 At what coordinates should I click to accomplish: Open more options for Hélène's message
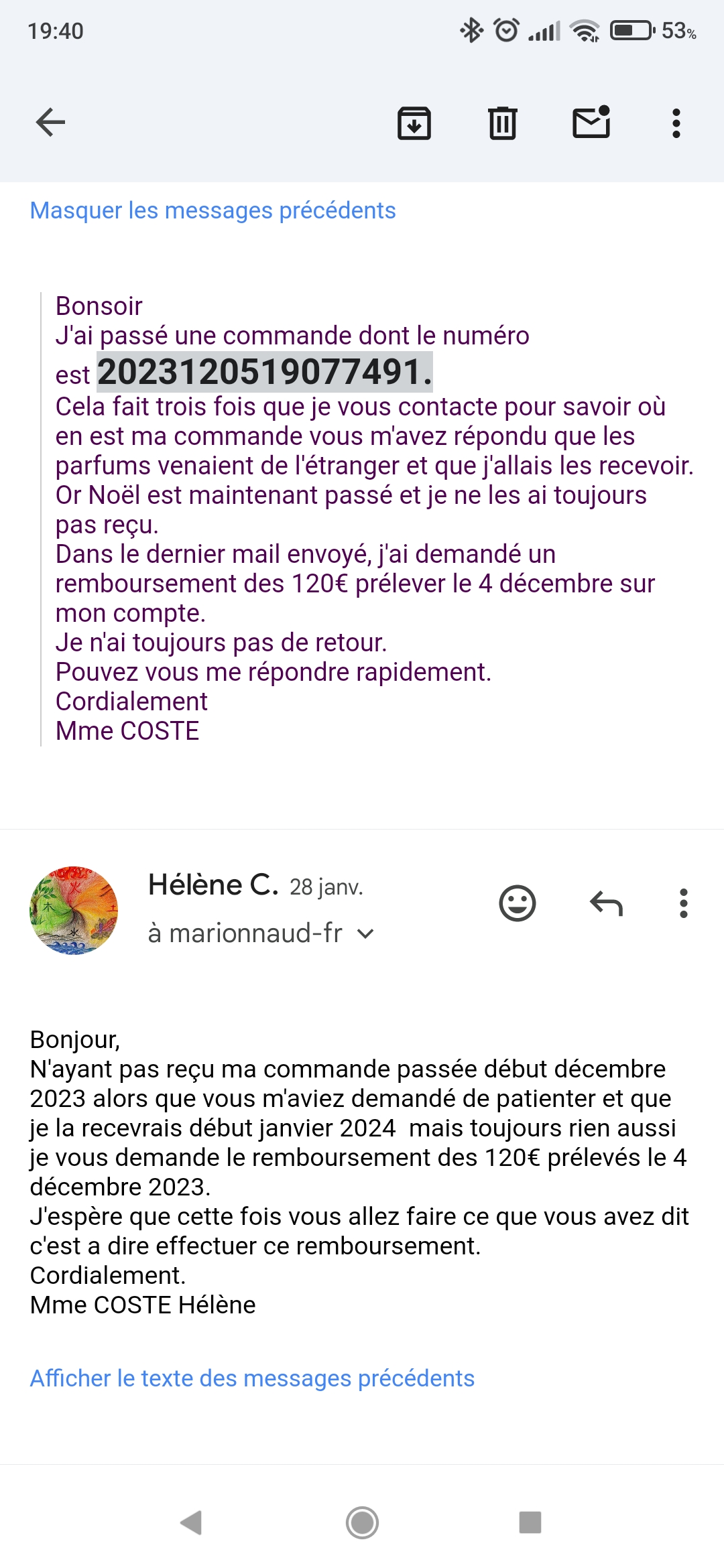(x=684, y=903)
